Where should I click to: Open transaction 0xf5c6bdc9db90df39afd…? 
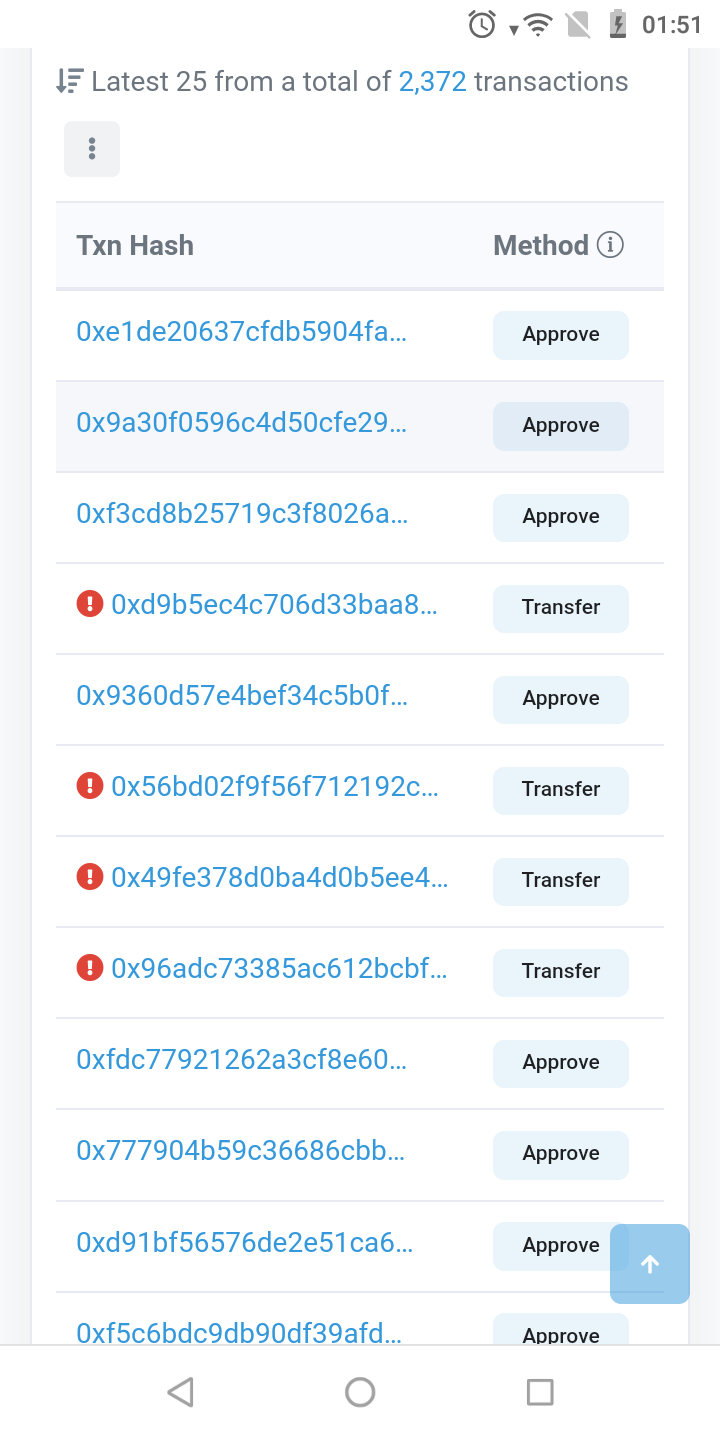tap(239, 1333)
